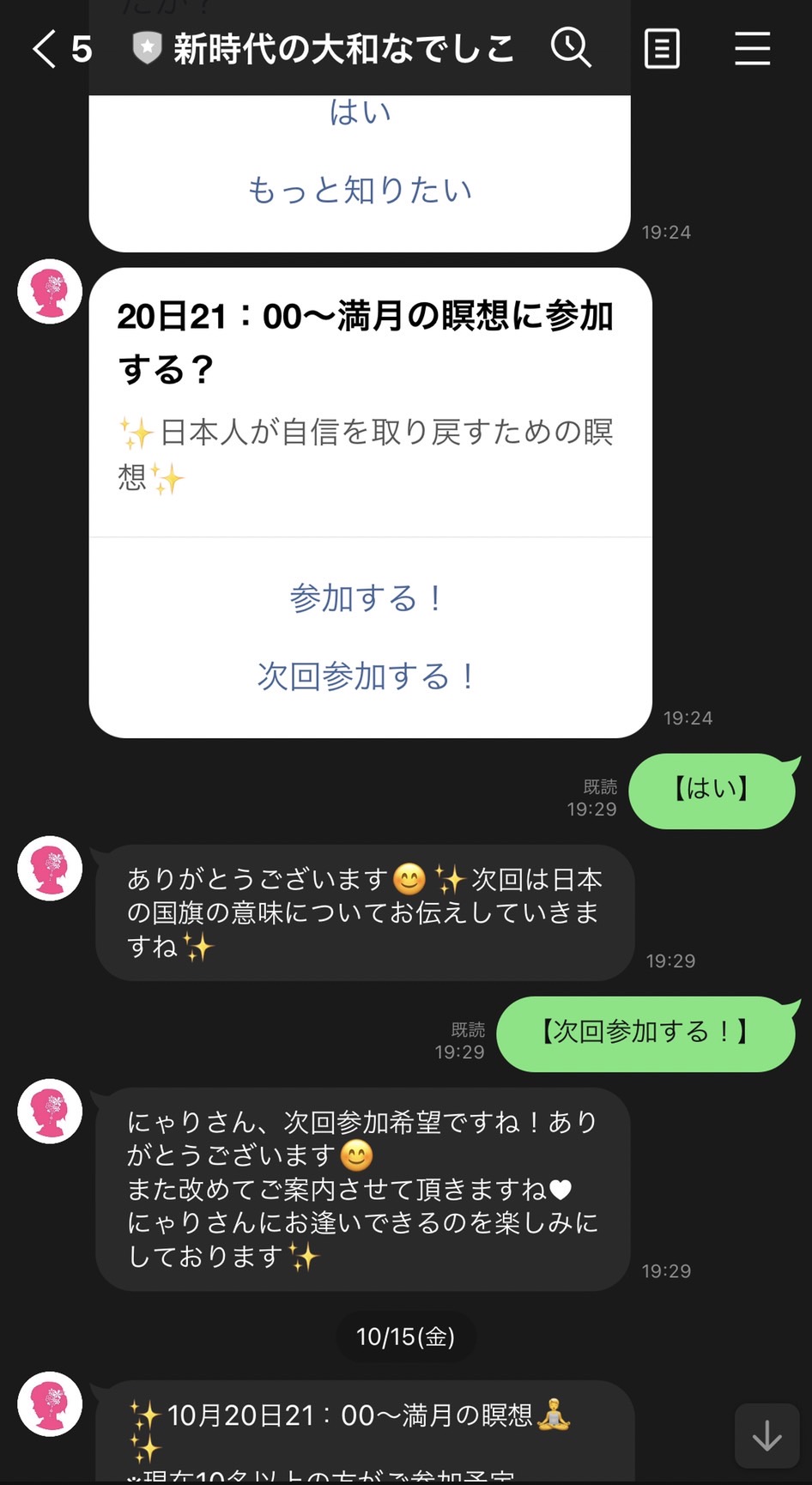Jump to the latest message arrow
Viewport: 812px width, 1485px height.
coord(767,1436)
